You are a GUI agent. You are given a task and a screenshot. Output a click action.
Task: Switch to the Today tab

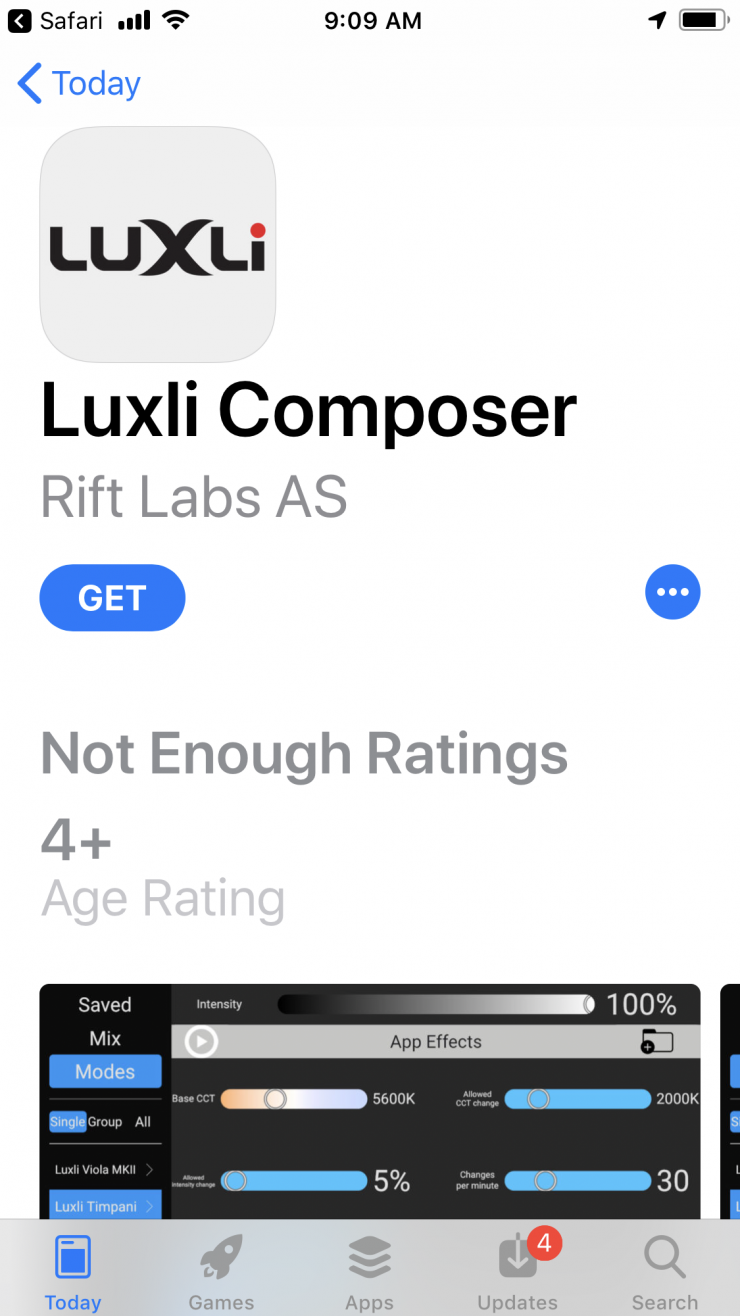point(73,1272)
